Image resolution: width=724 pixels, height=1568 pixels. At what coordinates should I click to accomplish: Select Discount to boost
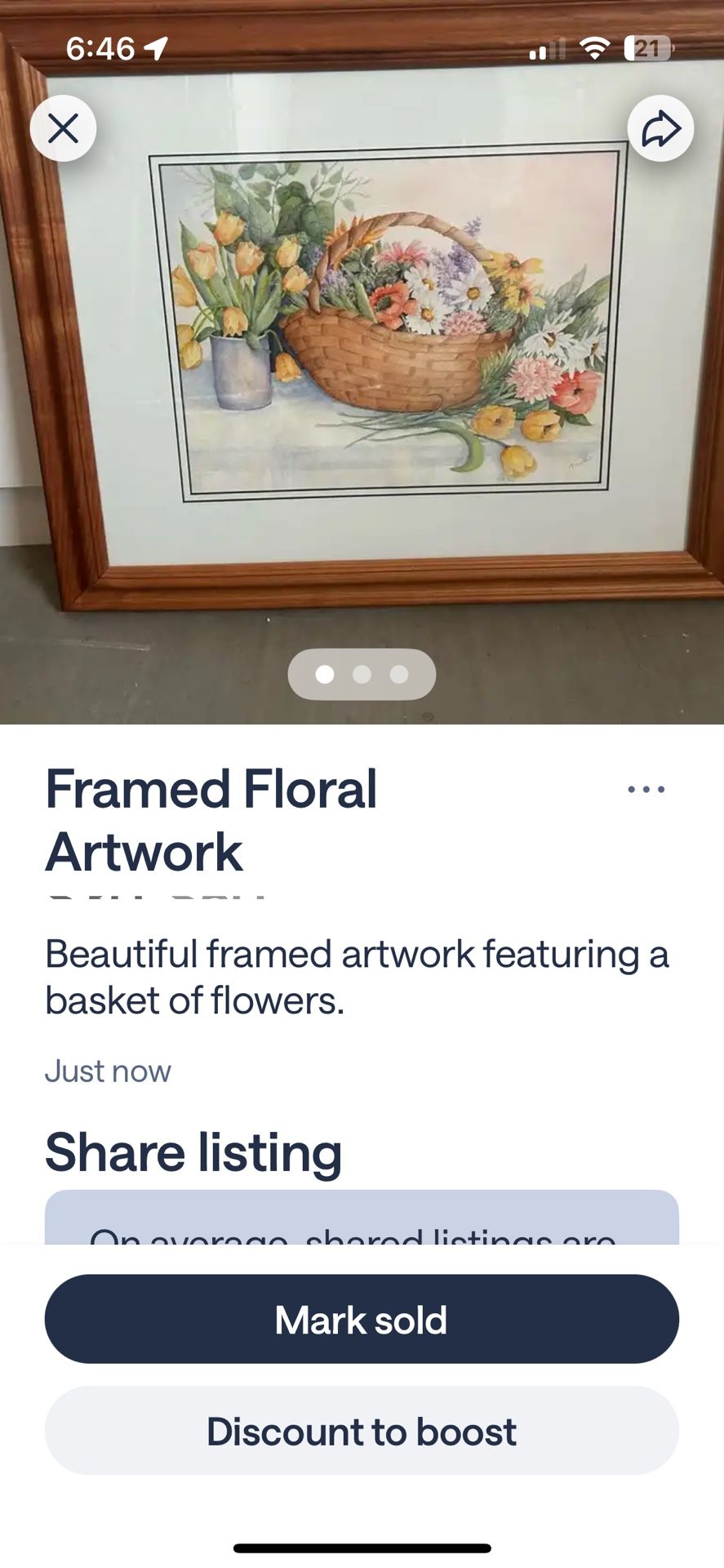point(362,1431)
